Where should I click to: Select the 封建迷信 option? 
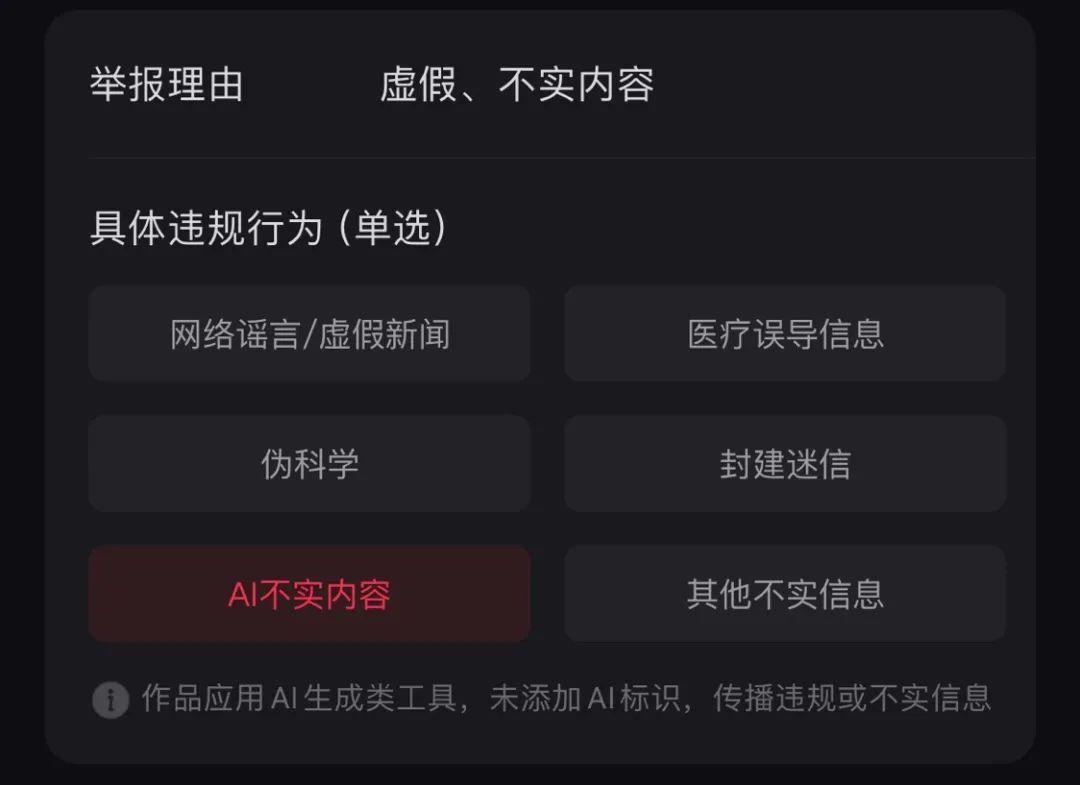(x=785, y=464)
